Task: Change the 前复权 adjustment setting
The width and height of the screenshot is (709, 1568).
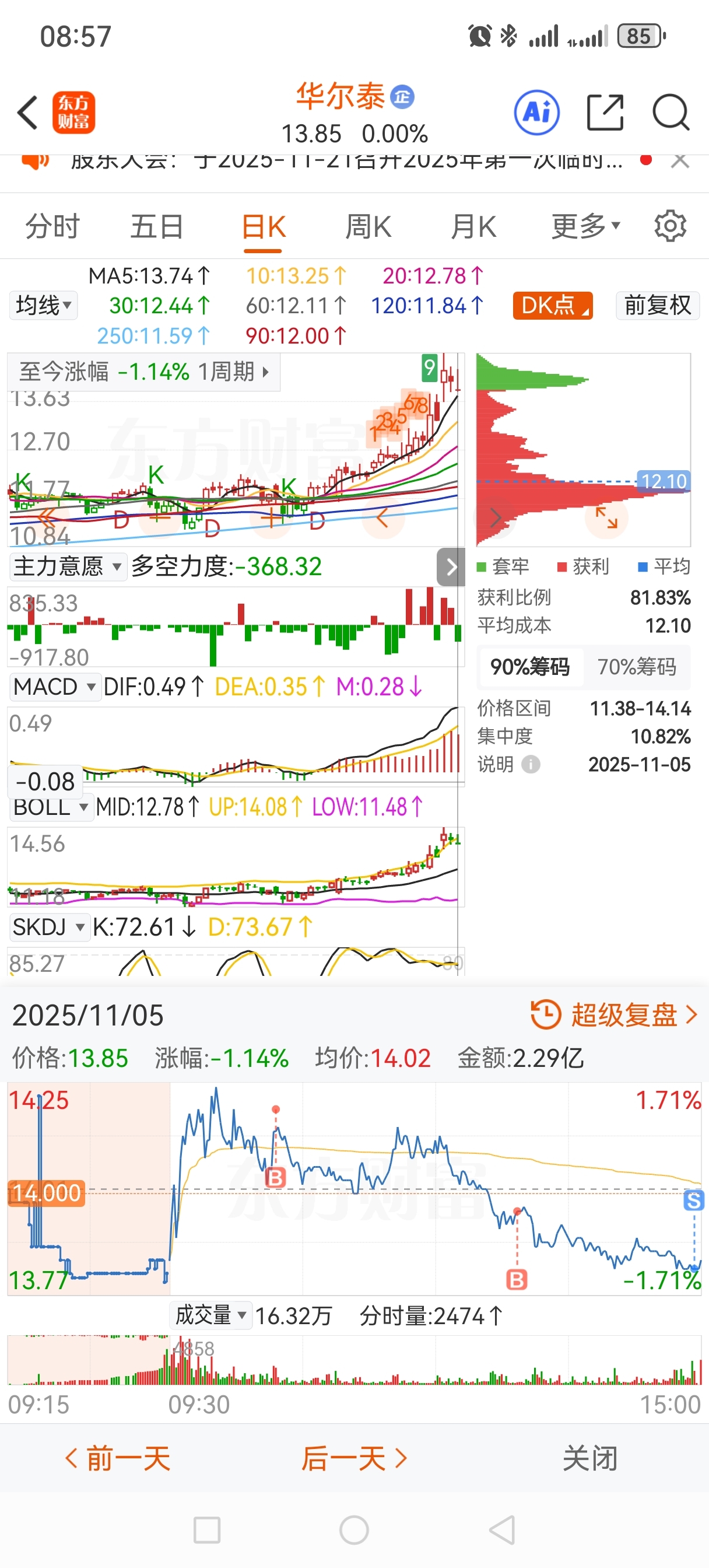Action: pos(657,306)
